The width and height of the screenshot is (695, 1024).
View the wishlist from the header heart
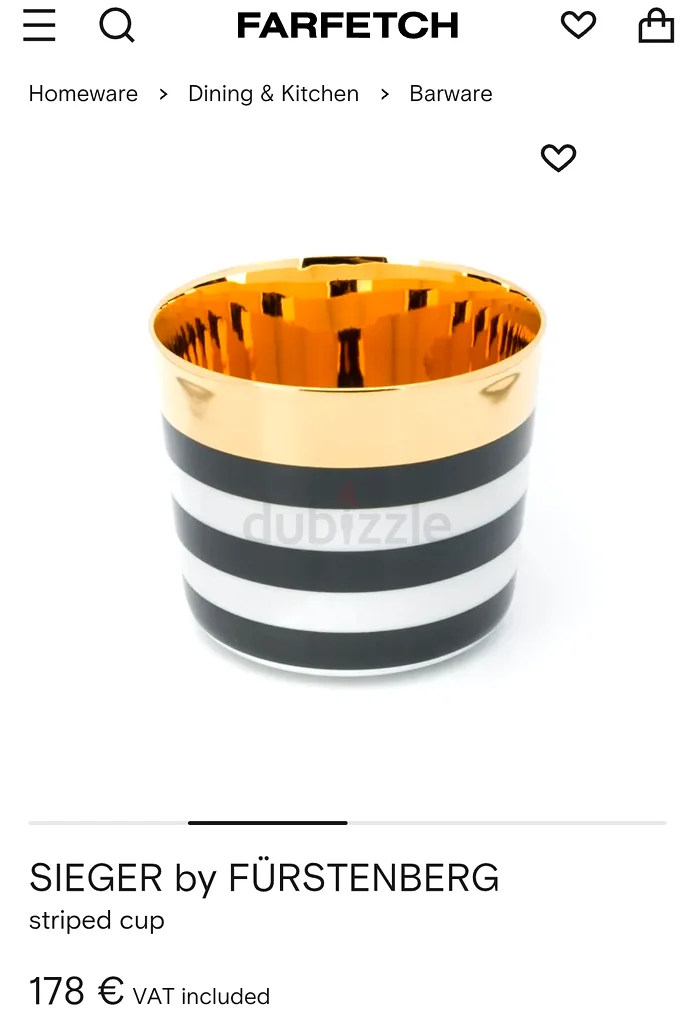[577, 25]
